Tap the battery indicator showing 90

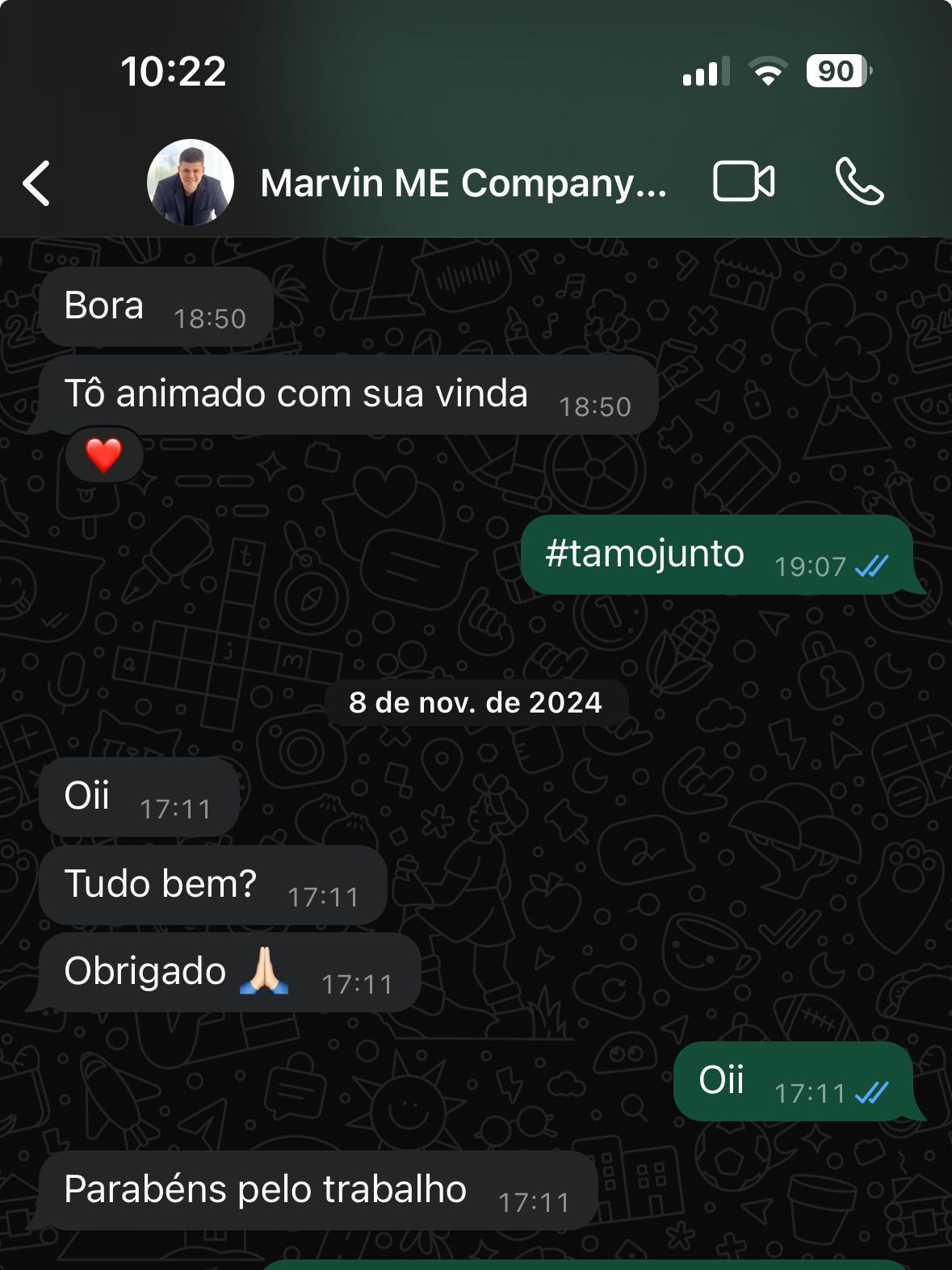[x=835, y=72]
